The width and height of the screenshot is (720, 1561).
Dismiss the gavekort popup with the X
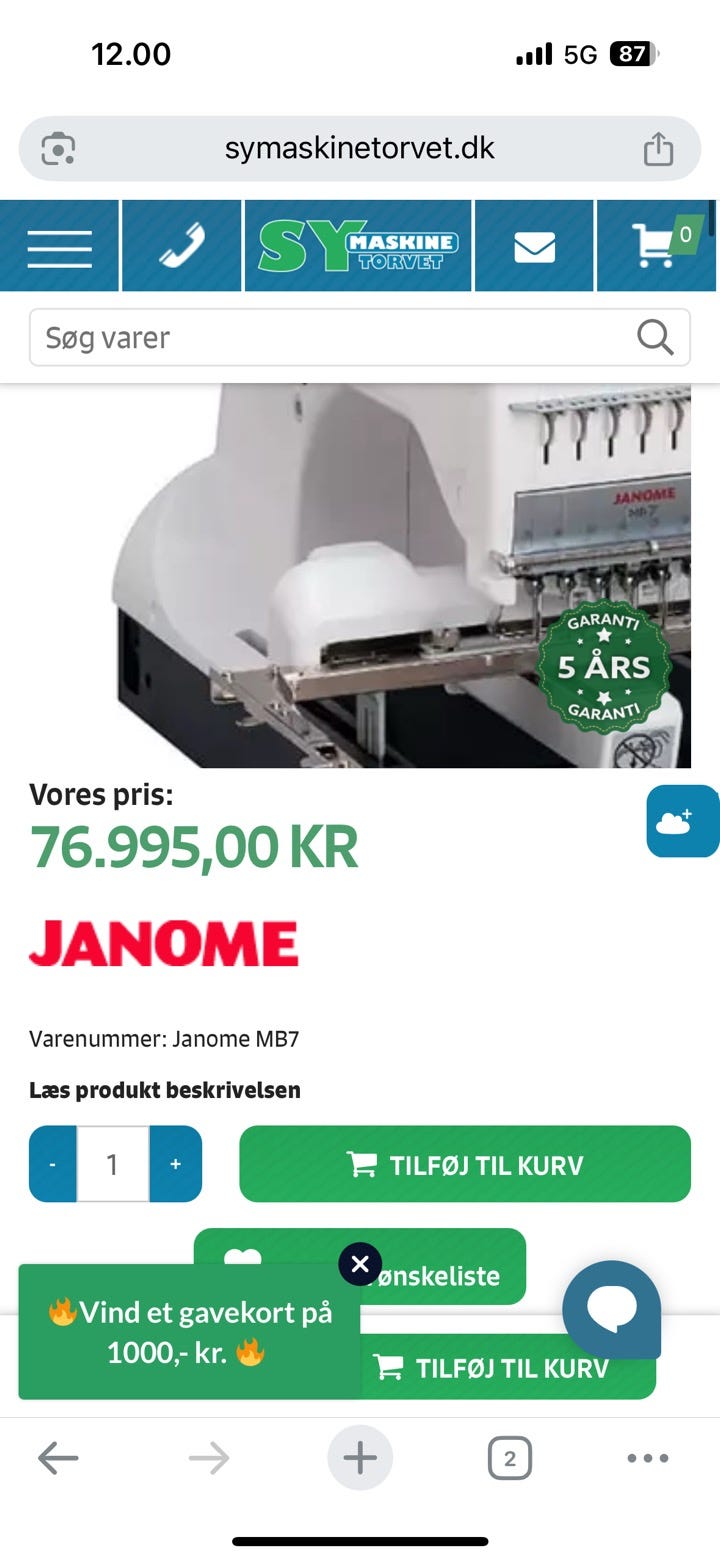pyautogui.click(x=360, y=1264)
